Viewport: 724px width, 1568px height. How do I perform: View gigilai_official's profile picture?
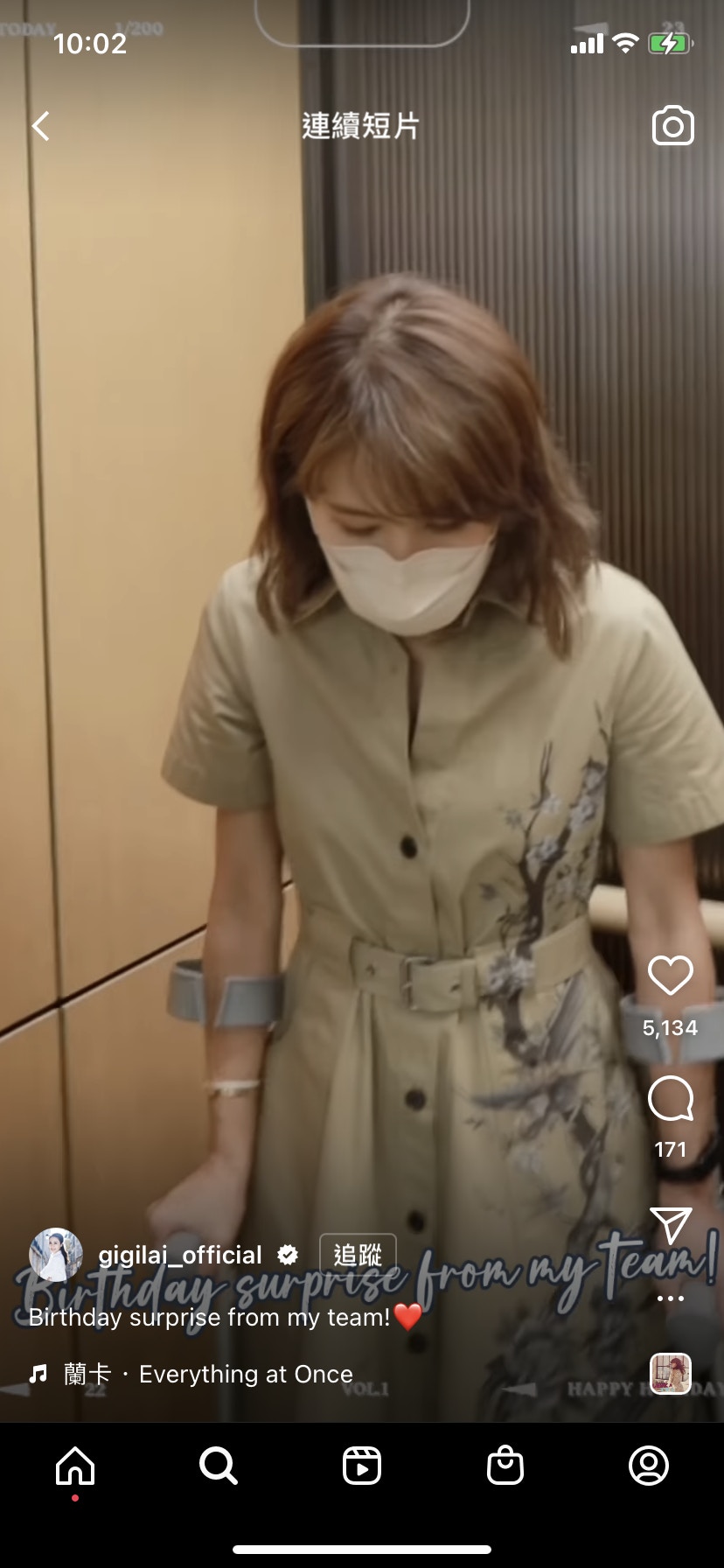tap(56, 1255)
